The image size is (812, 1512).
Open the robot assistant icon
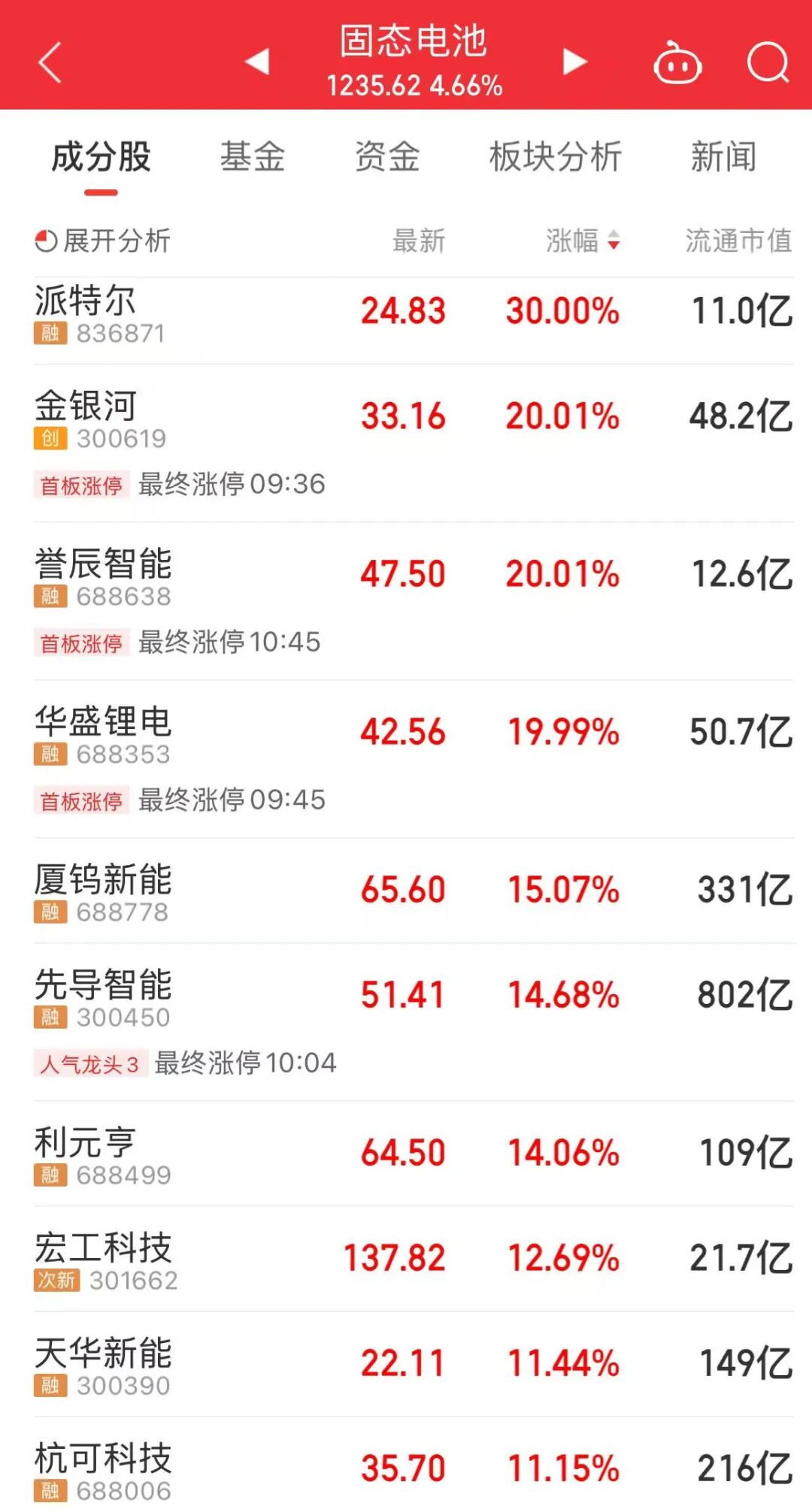[677, 63]
